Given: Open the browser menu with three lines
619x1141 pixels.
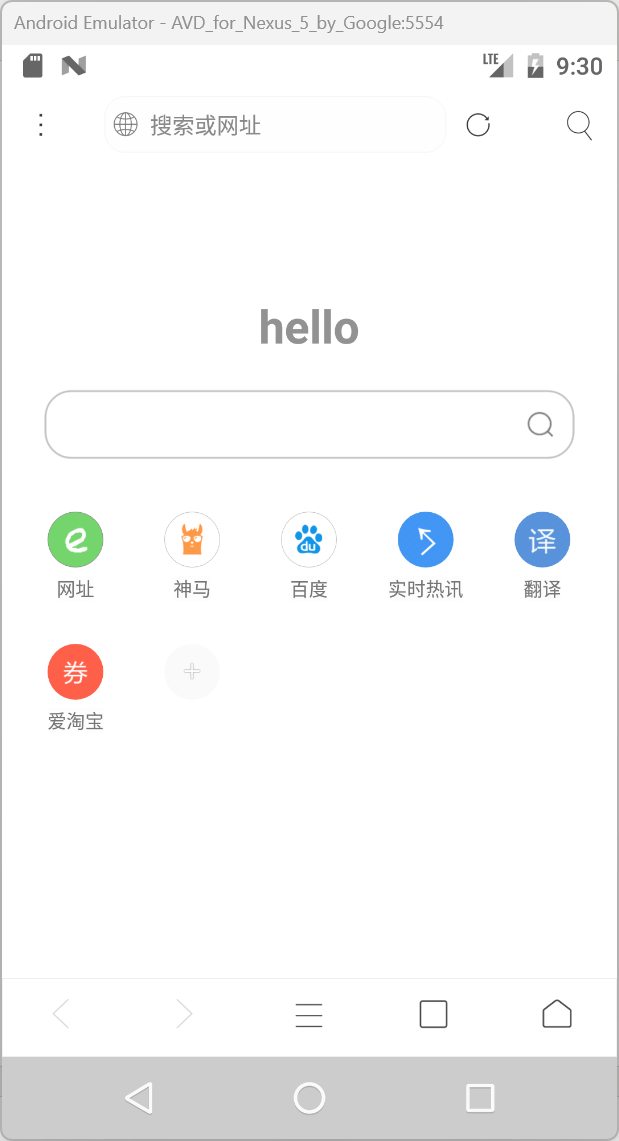Looking at the screenshot, I should pos(309,1015).
